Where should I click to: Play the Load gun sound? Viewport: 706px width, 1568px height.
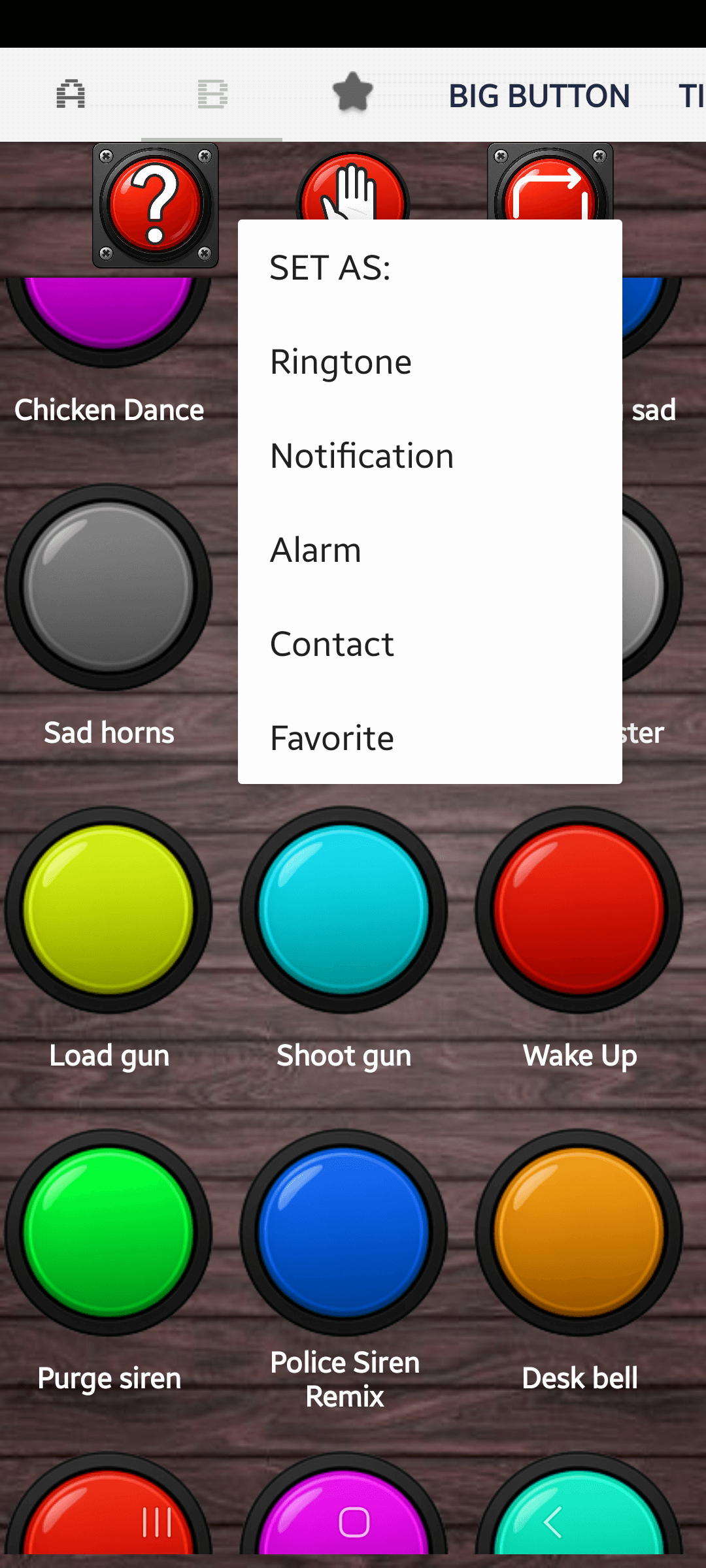(109, 909)
